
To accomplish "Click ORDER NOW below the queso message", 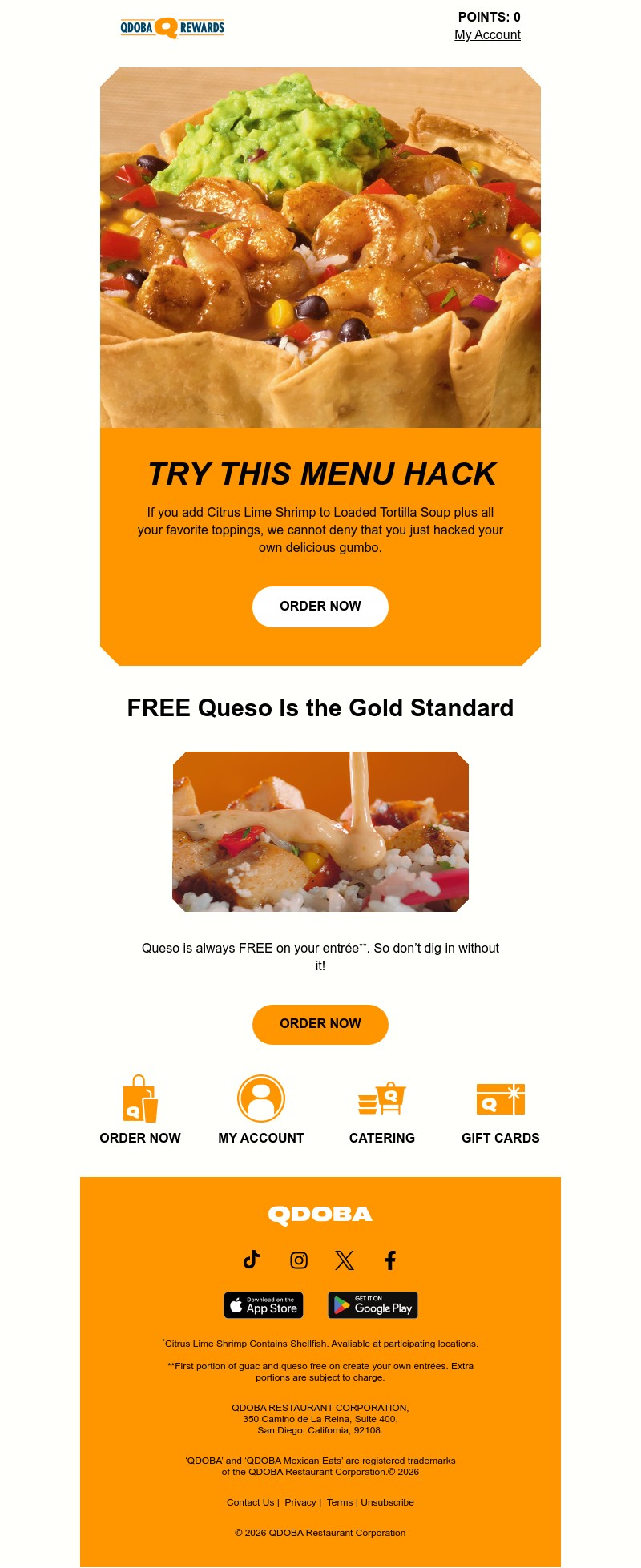I will click(x=320, y=1024).
